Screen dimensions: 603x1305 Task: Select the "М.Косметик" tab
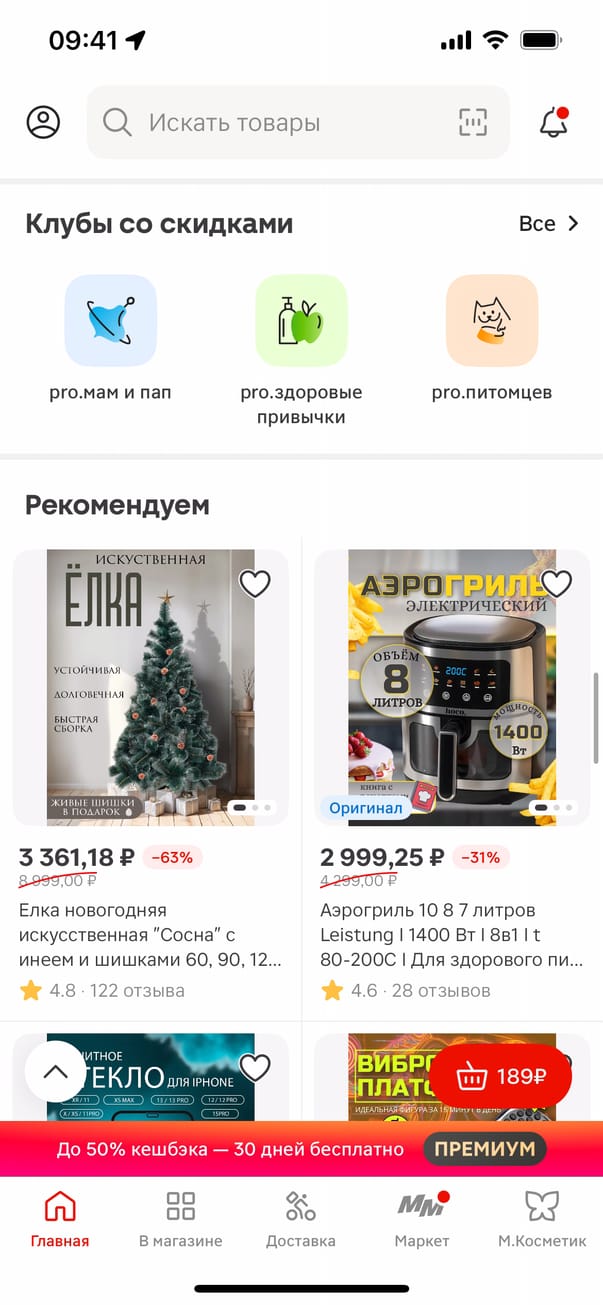[x=542, y=1218]
